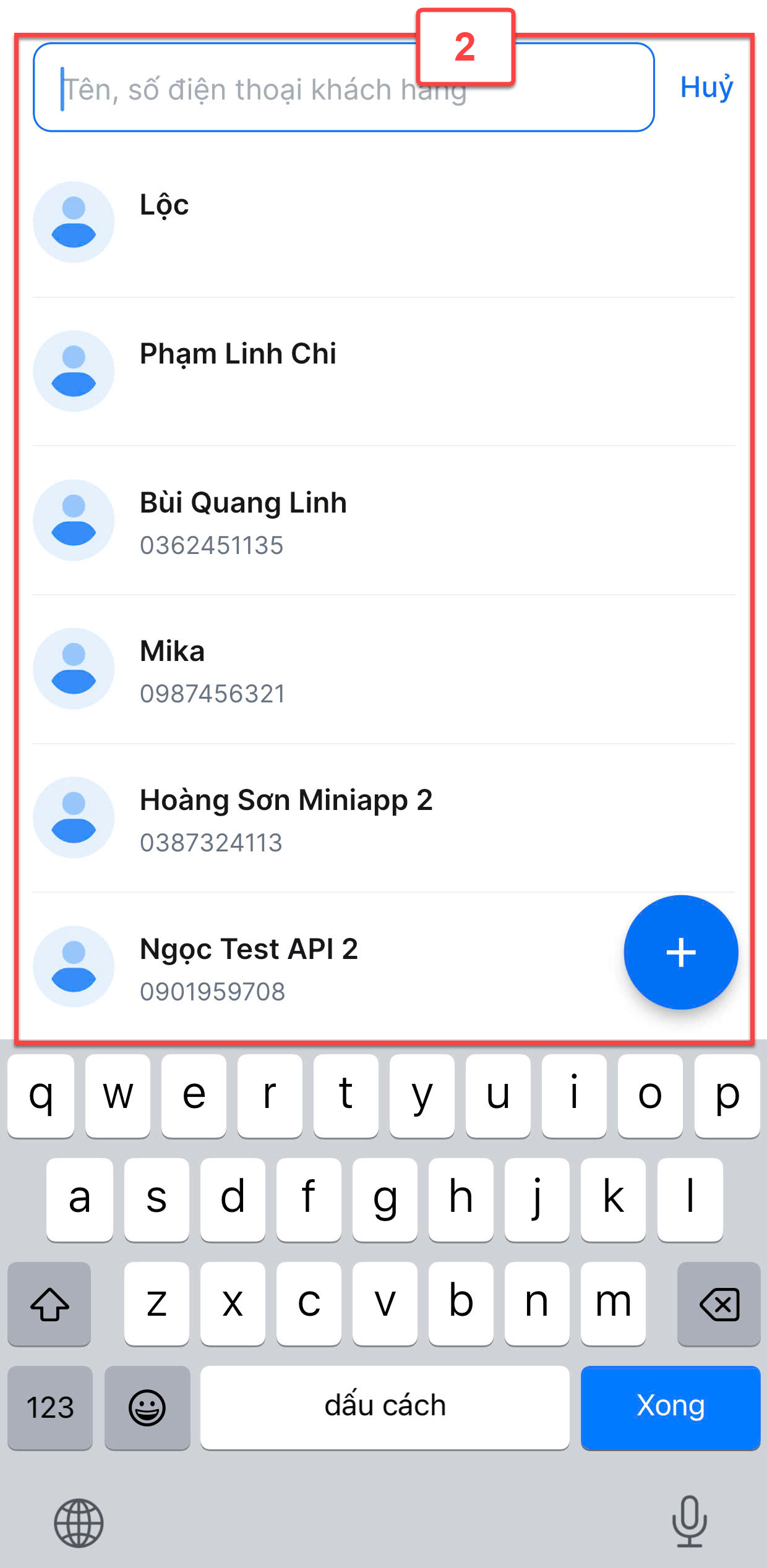This screenshot has width=767, height=1568.
Task: Choose Phạm Linh Chi from the list
Action: tap(383, 372)
